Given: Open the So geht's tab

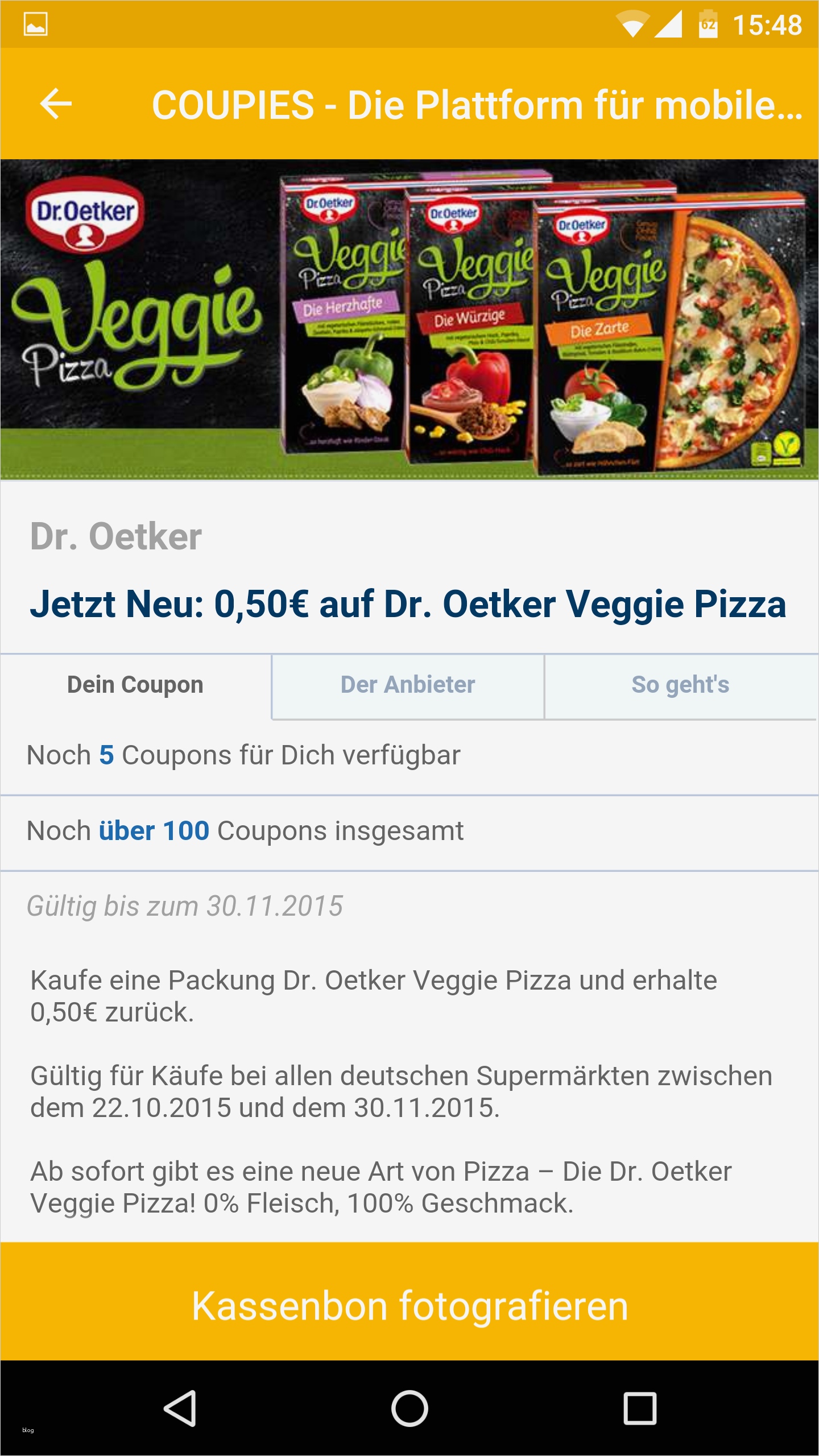Looking at the screenshot, I should [680, 685].
